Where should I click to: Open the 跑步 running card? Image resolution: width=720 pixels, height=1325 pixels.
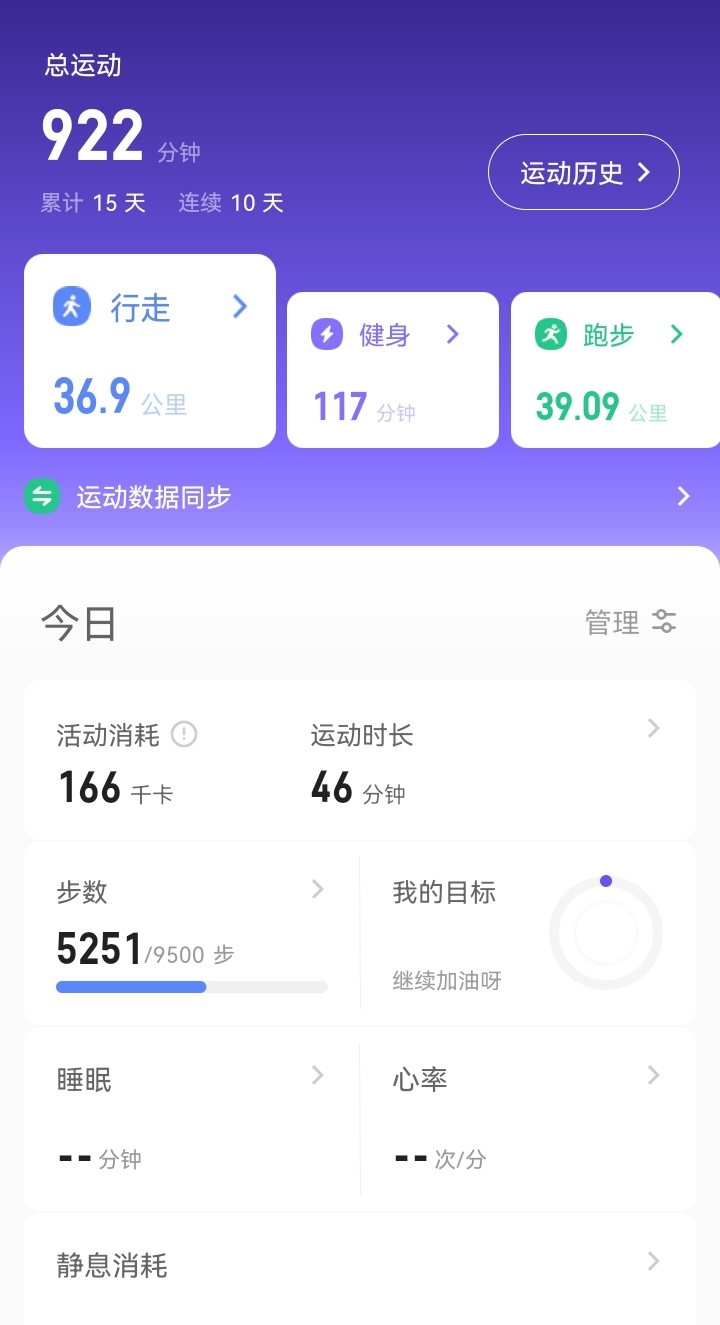tap(614, 370)
